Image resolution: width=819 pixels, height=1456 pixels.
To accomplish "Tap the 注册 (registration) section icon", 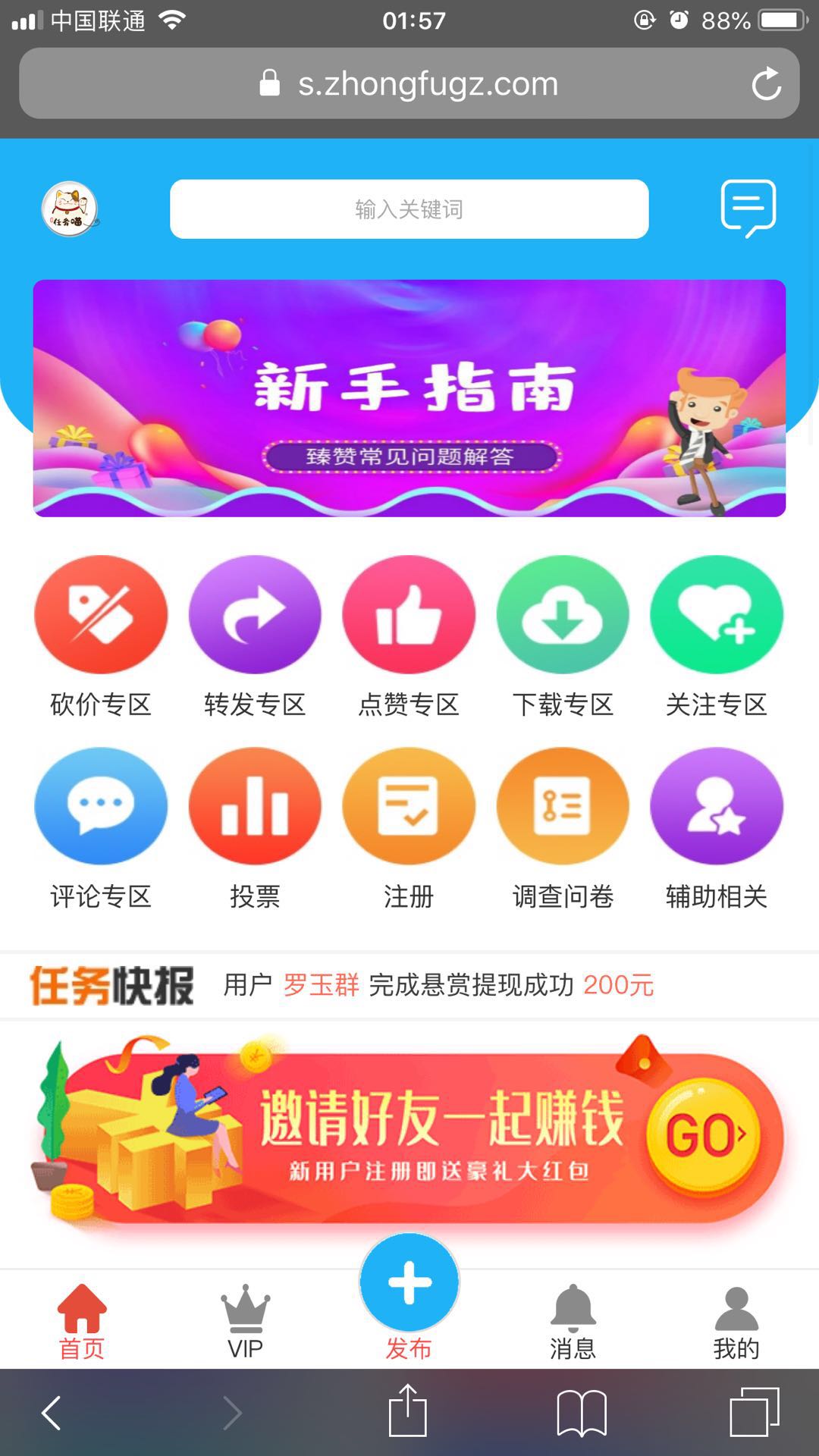I will pyautogui.click(x=409, y=806).
